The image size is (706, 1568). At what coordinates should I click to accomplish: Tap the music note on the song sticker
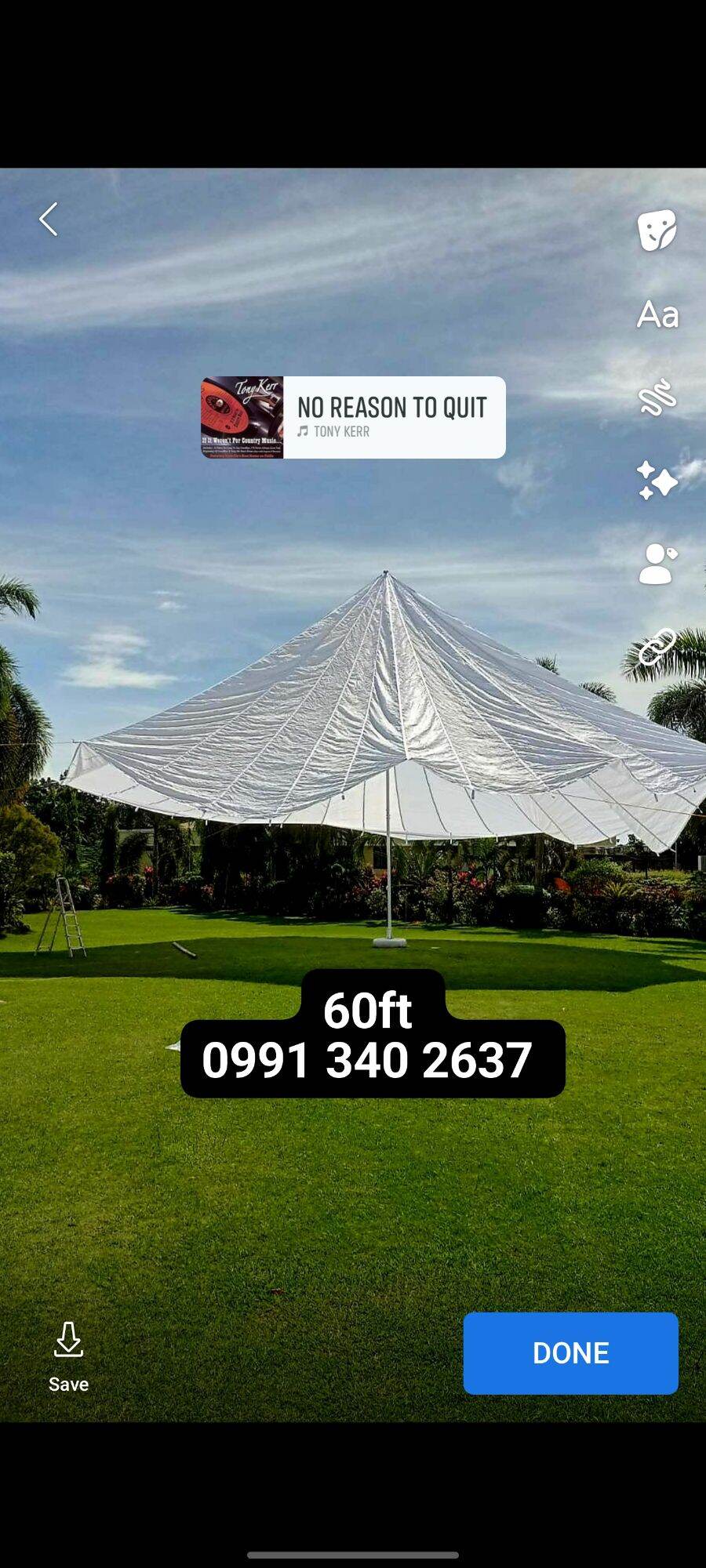coord(304,431)
